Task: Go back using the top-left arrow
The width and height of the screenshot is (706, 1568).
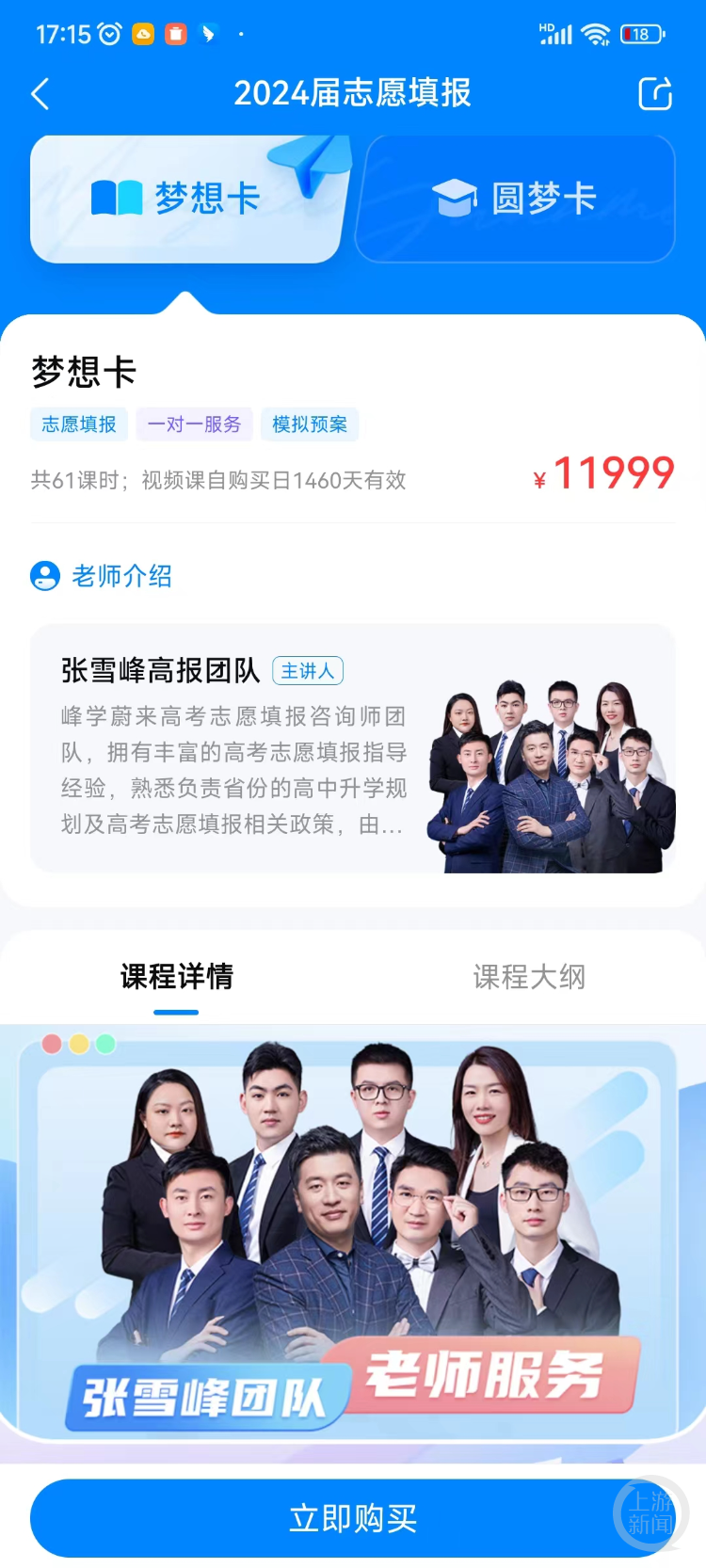Action: coord(40,94)
